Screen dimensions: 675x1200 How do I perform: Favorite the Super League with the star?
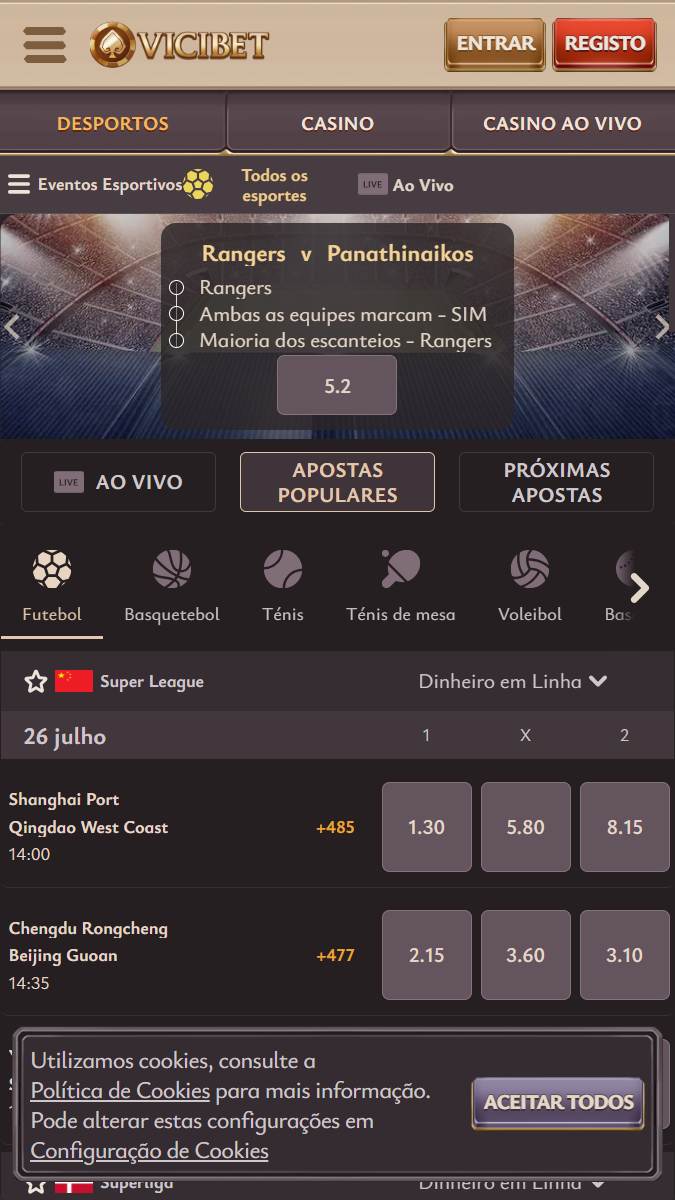36,682
